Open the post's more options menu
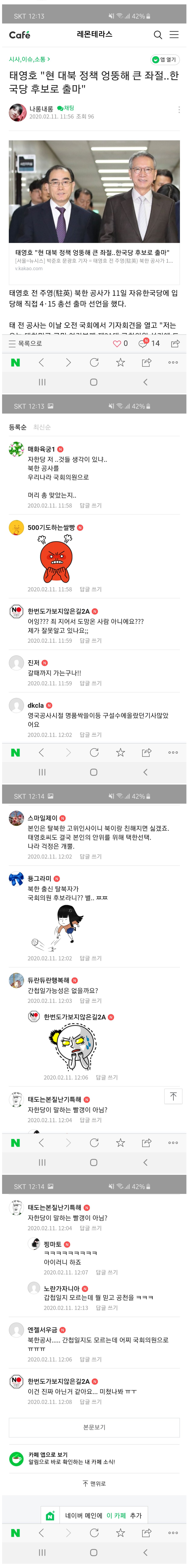 point(178,110)
